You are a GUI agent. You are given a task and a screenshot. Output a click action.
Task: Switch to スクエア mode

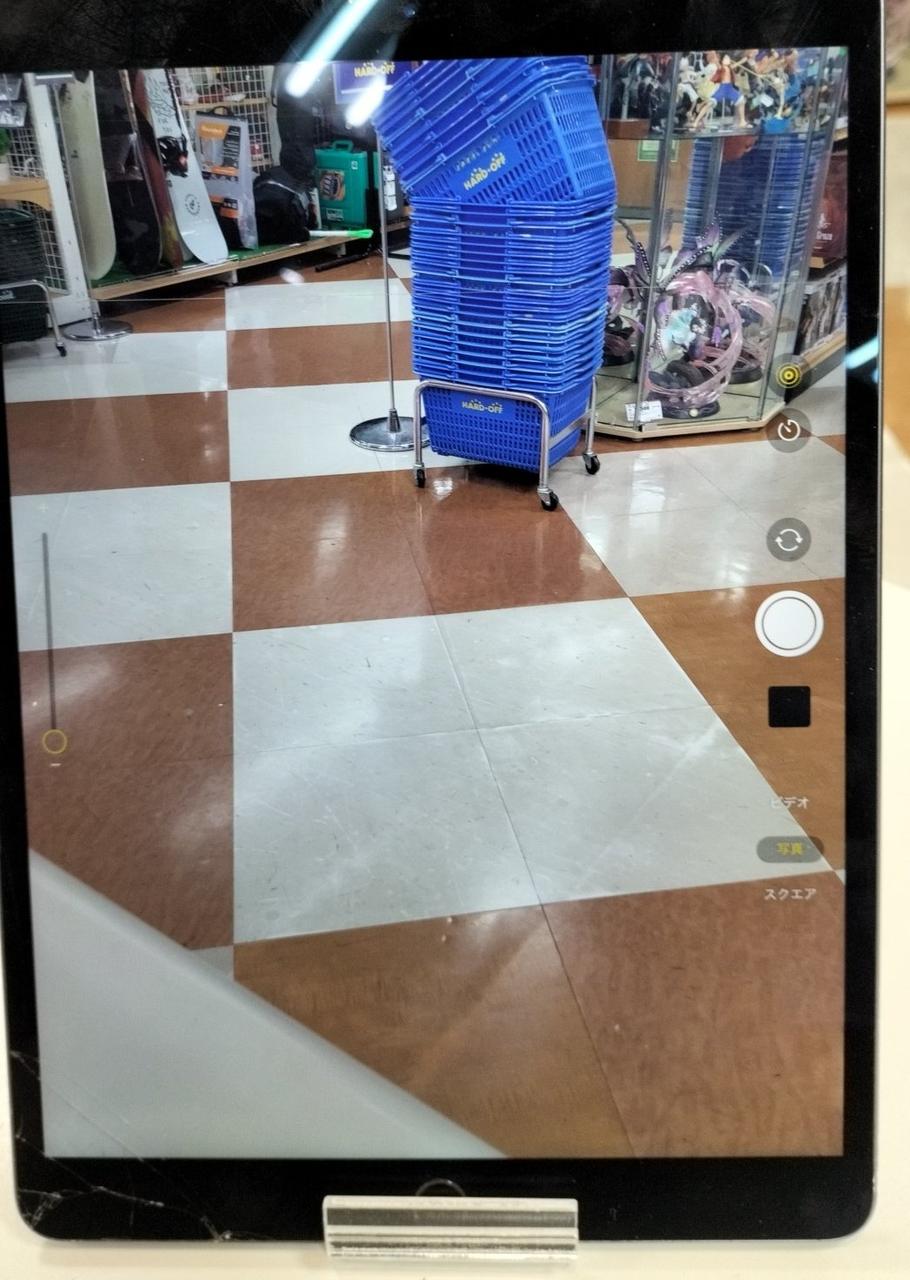pos(789,894)
